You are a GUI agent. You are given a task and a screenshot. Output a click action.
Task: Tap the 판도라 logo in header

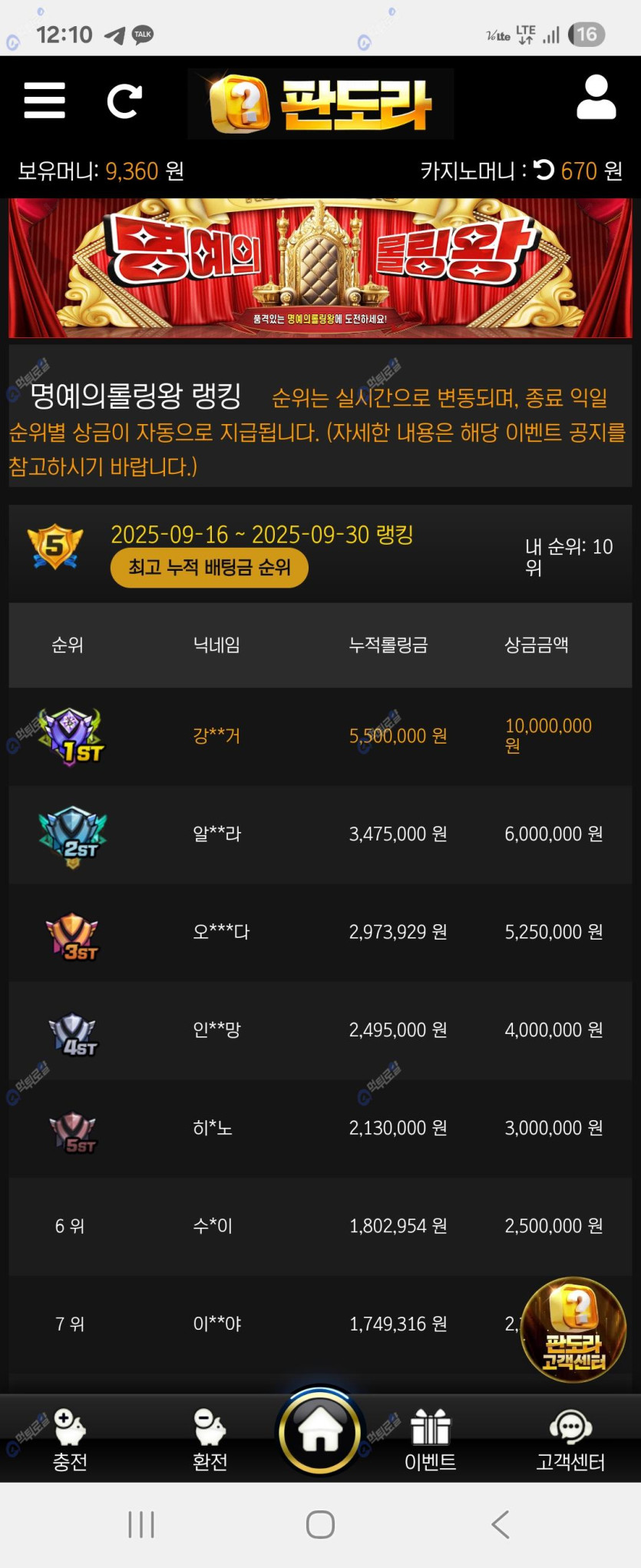(x=321, y=104)
